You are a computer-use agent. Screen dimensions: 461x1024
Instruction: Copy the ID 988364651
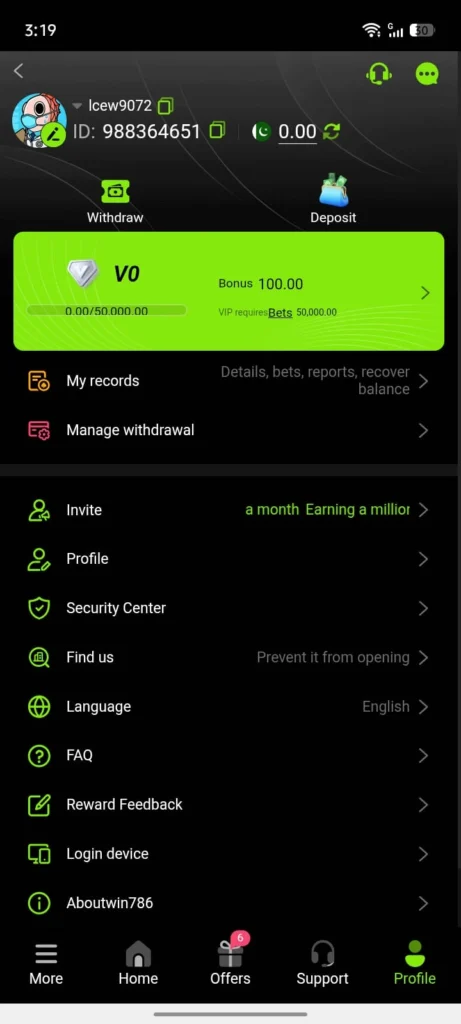click(x=217, y=131)
